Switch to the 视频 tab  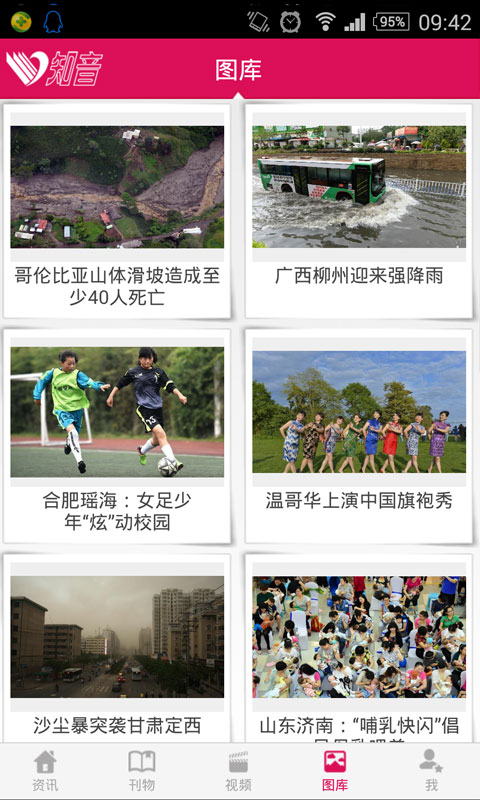coord(238,770)
